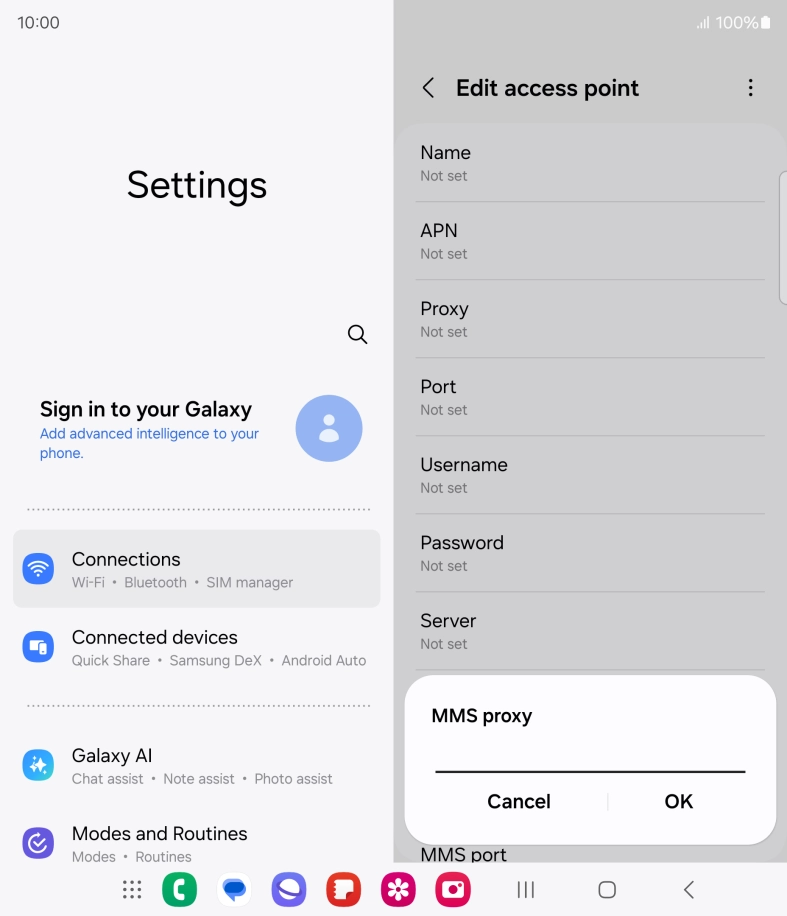Launch the Messages app from taskbar

[234, 889]
